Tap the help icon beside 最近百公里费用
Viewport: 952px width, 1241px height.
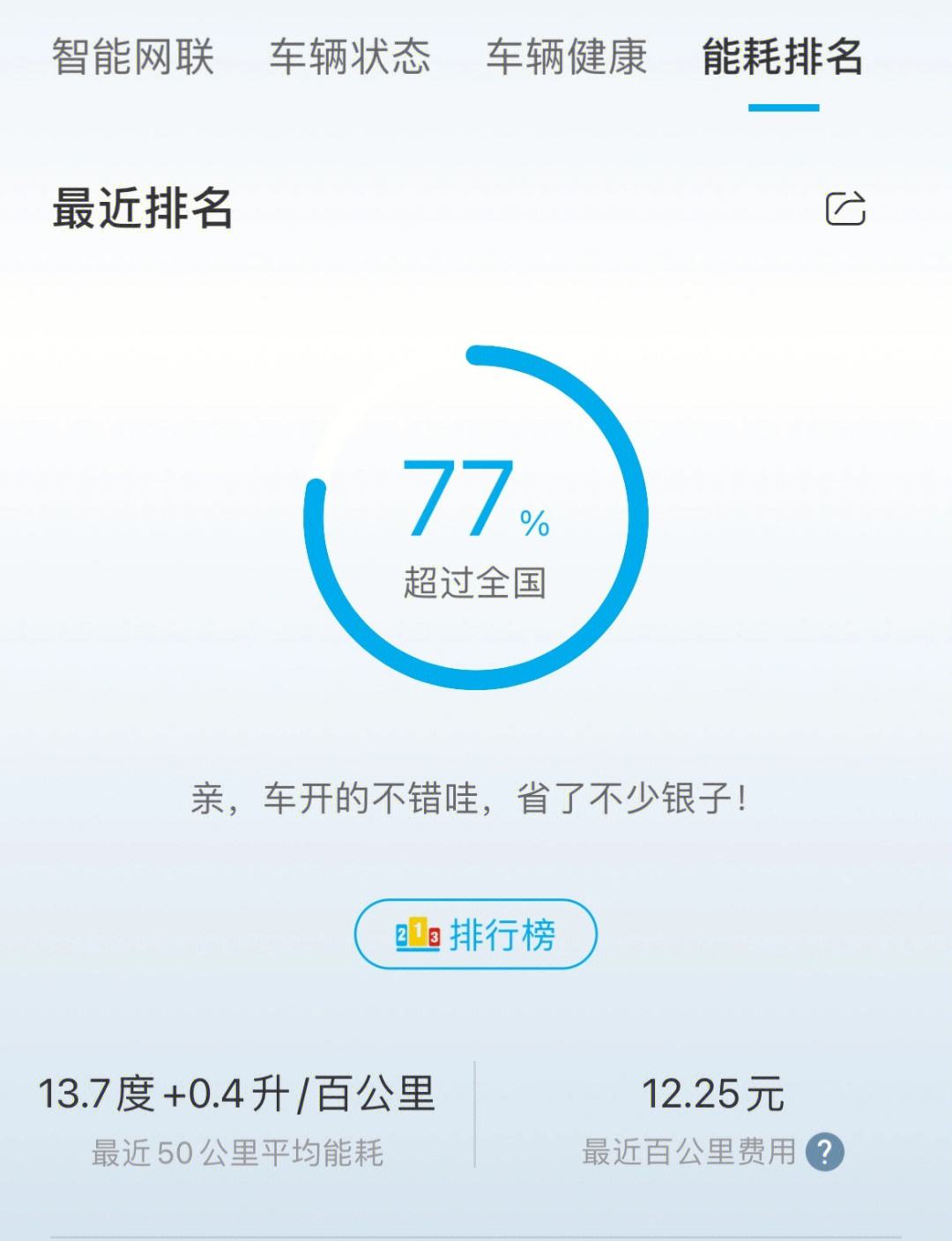point(825,1152)
